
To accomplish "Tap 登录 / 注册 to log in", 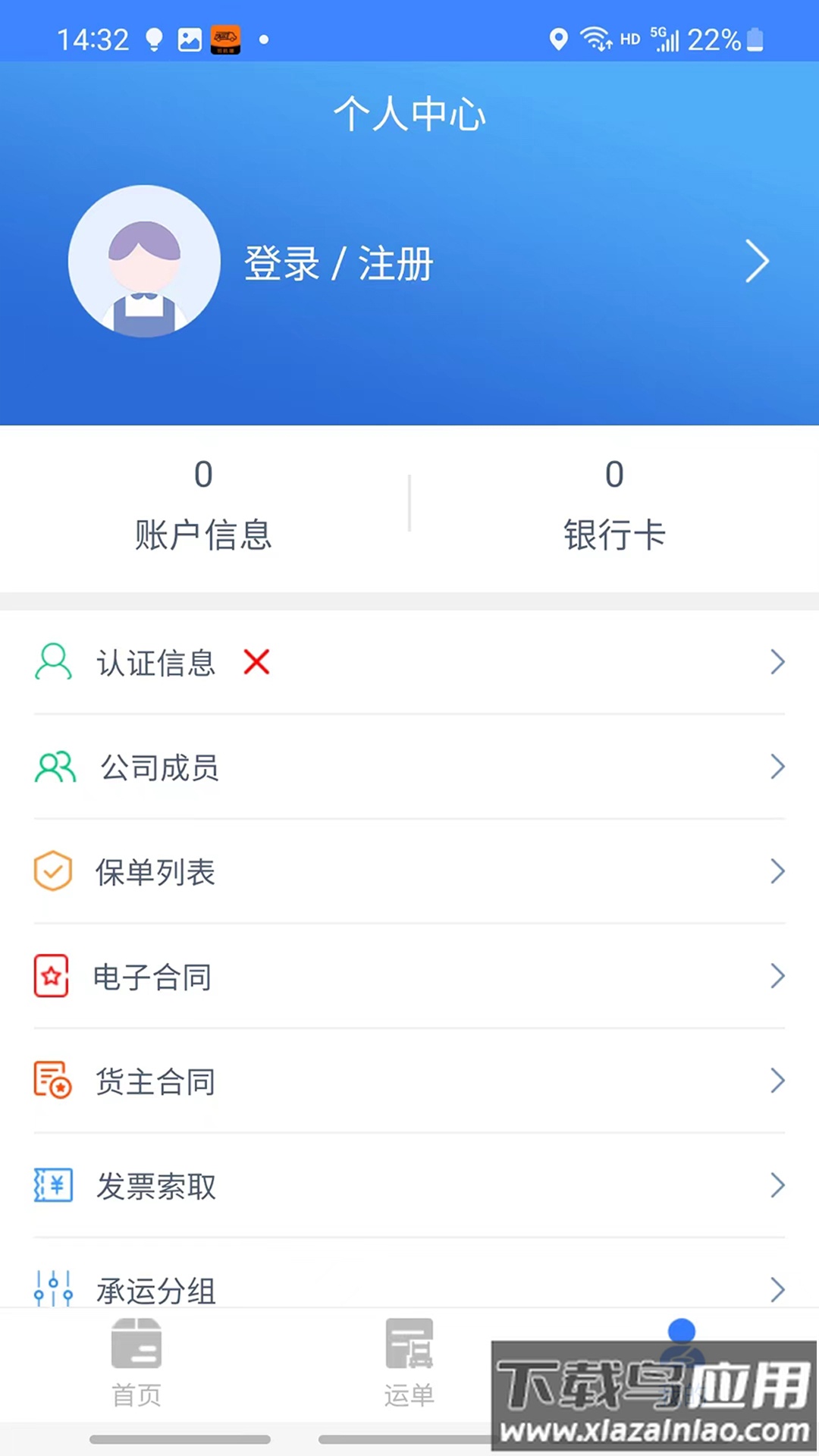I will tap(338, 263).
